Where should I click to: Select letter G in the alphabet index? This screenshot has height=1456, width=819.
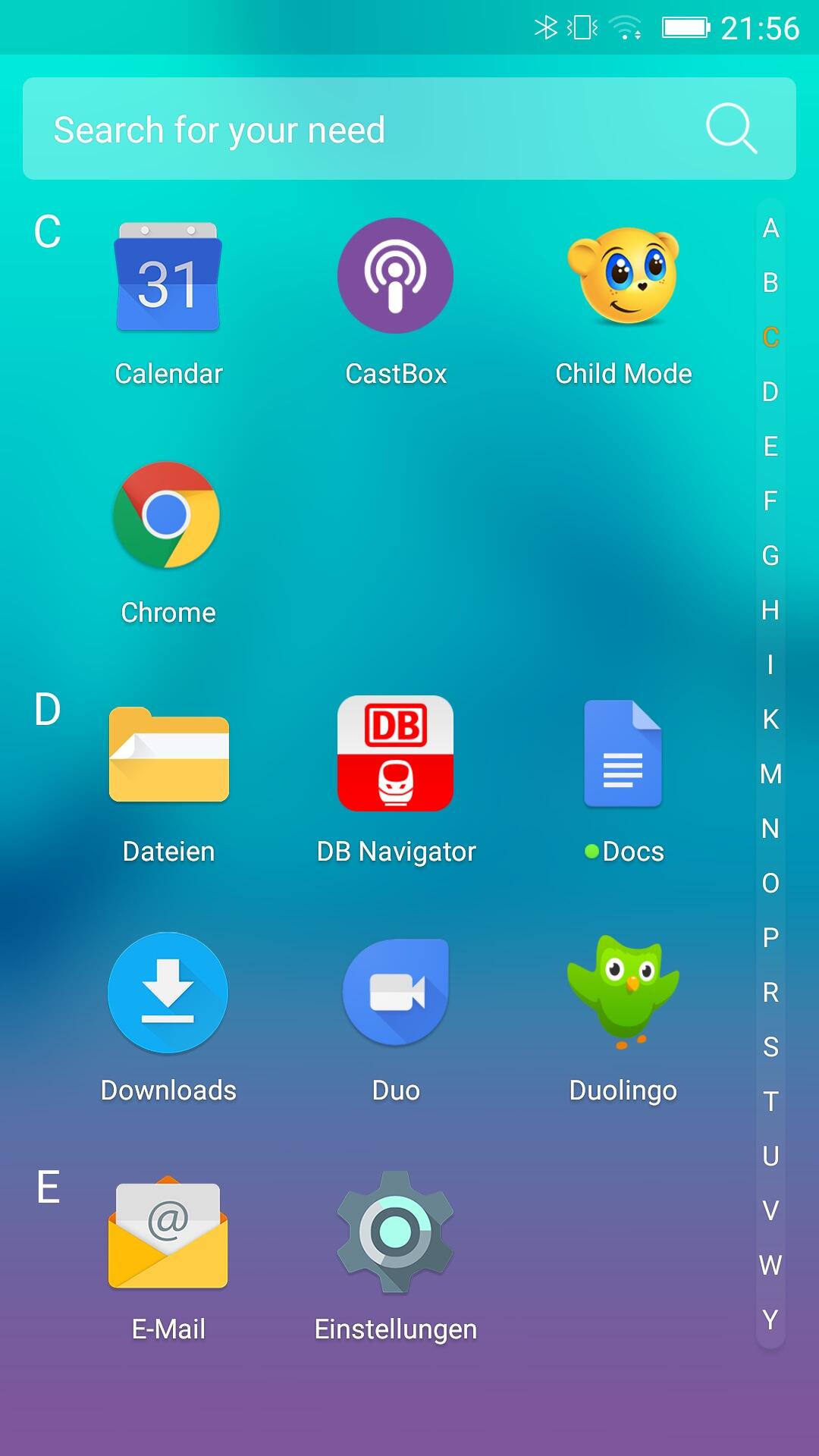770,556
